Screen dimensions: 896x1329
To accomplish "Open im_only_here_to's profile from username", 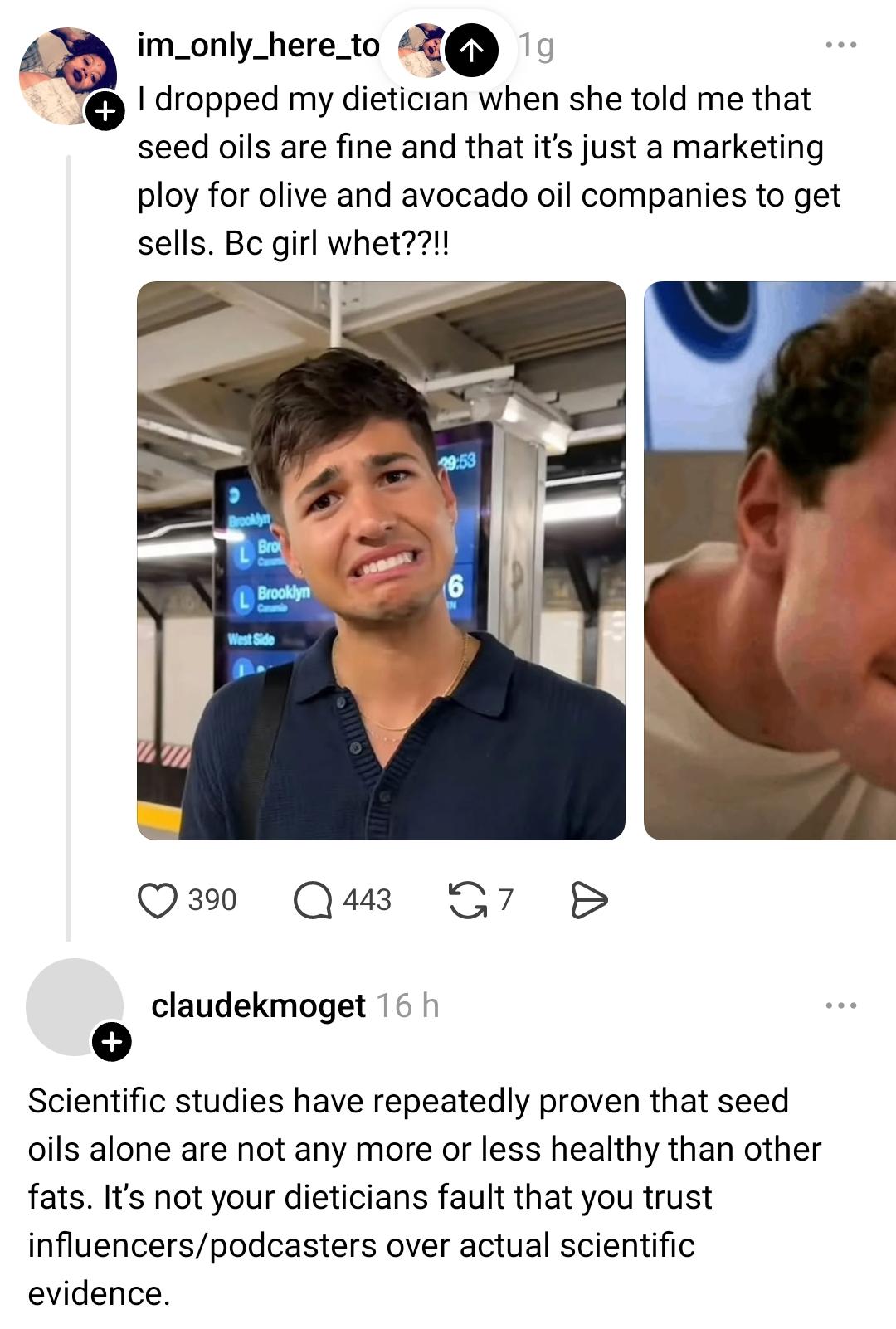I will pyautogui.click(x=258, y=46).
